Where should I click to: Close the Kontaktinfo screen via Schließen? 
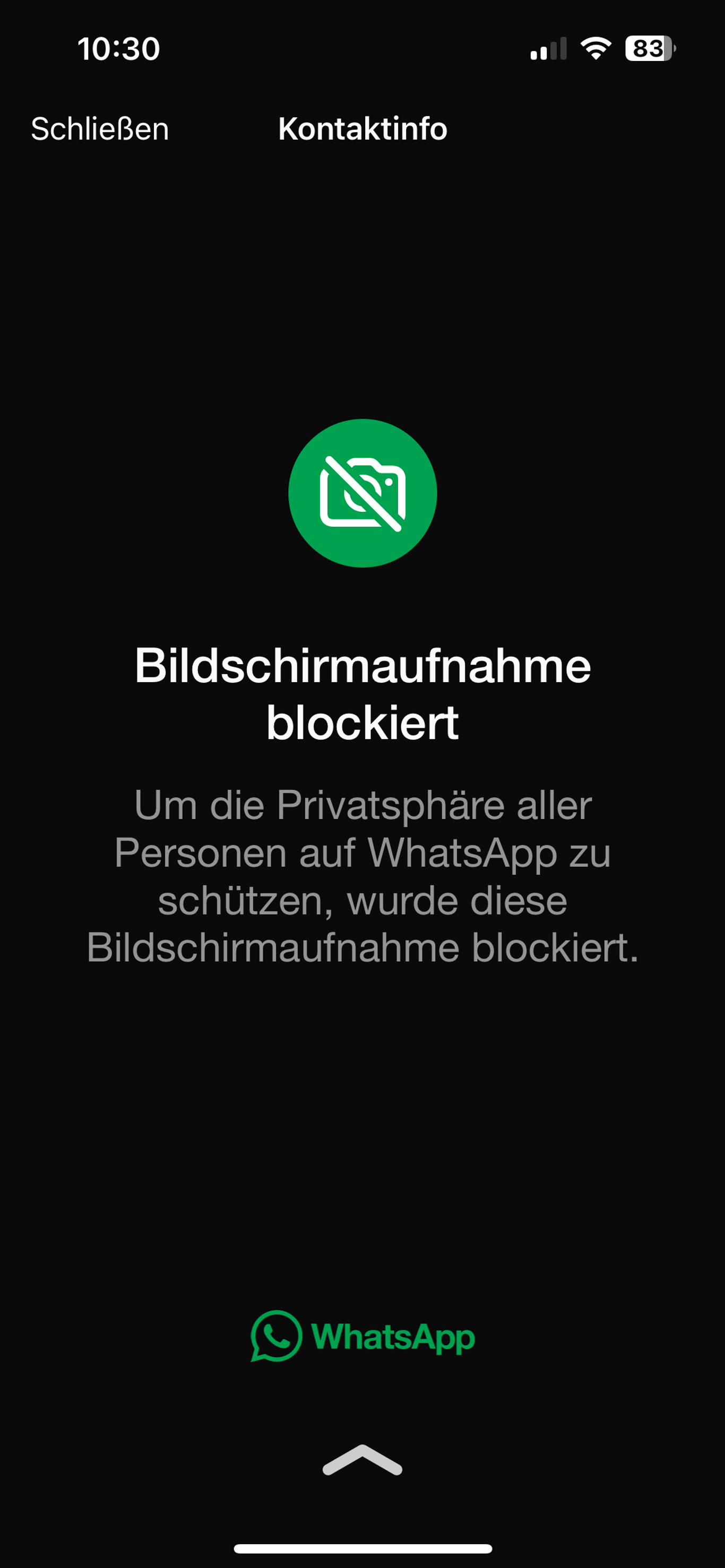point(100,129)
